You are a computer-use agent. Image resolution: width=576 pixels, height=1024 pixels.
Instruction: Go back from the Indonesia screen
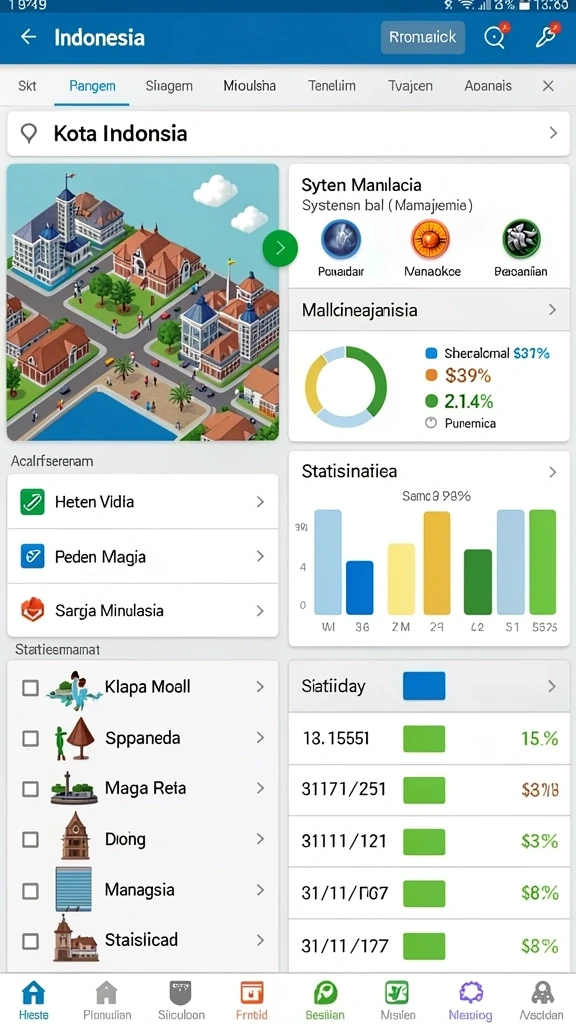click(x=28, y=37)
